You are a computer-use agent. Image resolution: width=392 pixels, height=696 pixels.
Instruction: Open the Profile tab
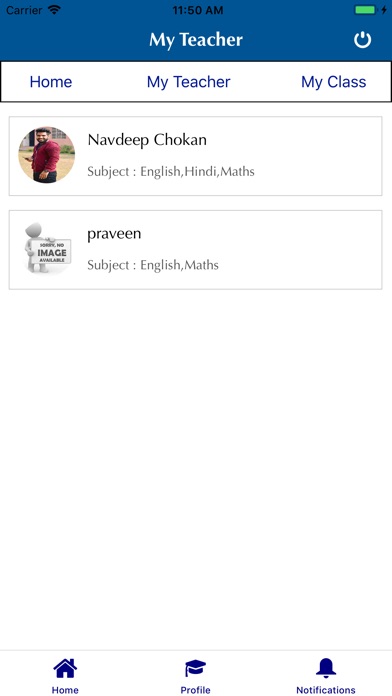195,675
